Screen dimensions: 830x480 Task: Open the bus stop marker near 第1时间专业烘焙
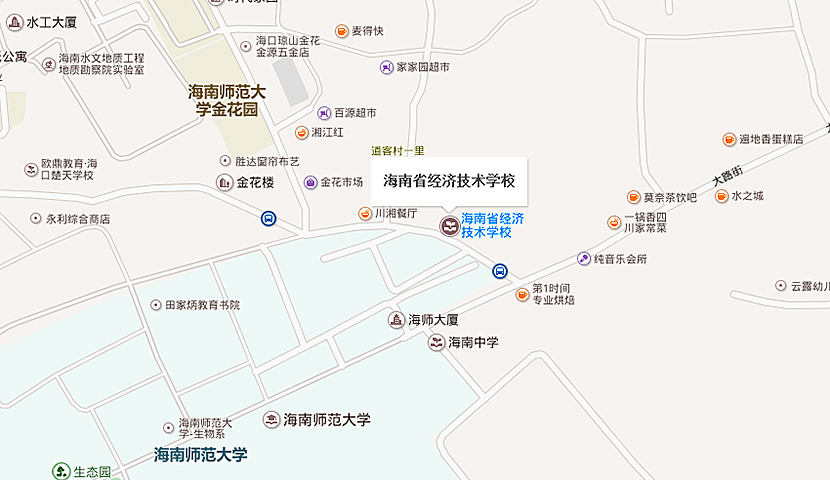click(500, 270)
